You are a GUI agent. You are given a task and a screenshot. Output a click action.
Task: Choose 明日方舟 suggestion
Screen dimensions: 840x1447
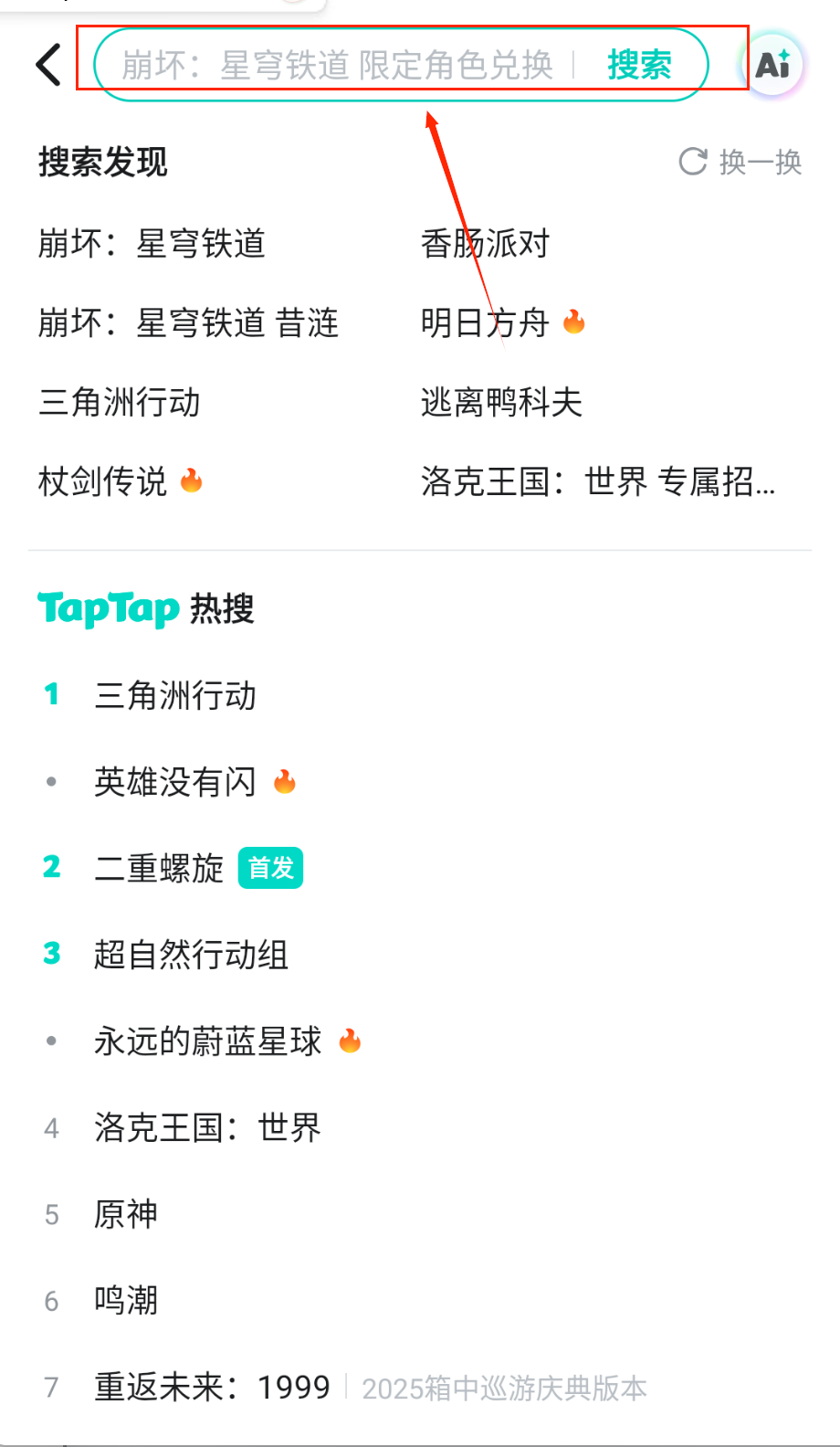485,323
